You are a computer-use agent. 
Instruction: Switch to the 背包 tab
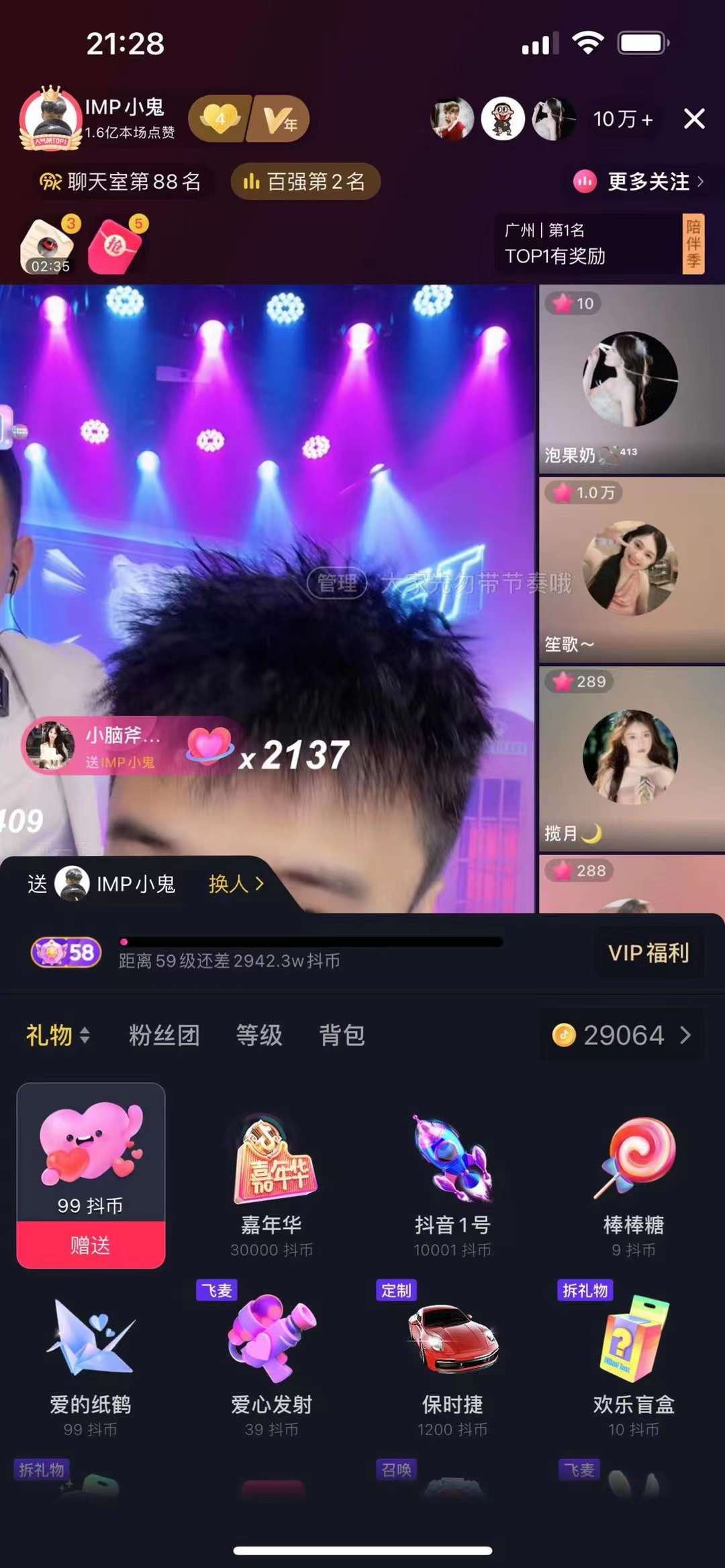pyautogui.click(x=342, y=1035)
